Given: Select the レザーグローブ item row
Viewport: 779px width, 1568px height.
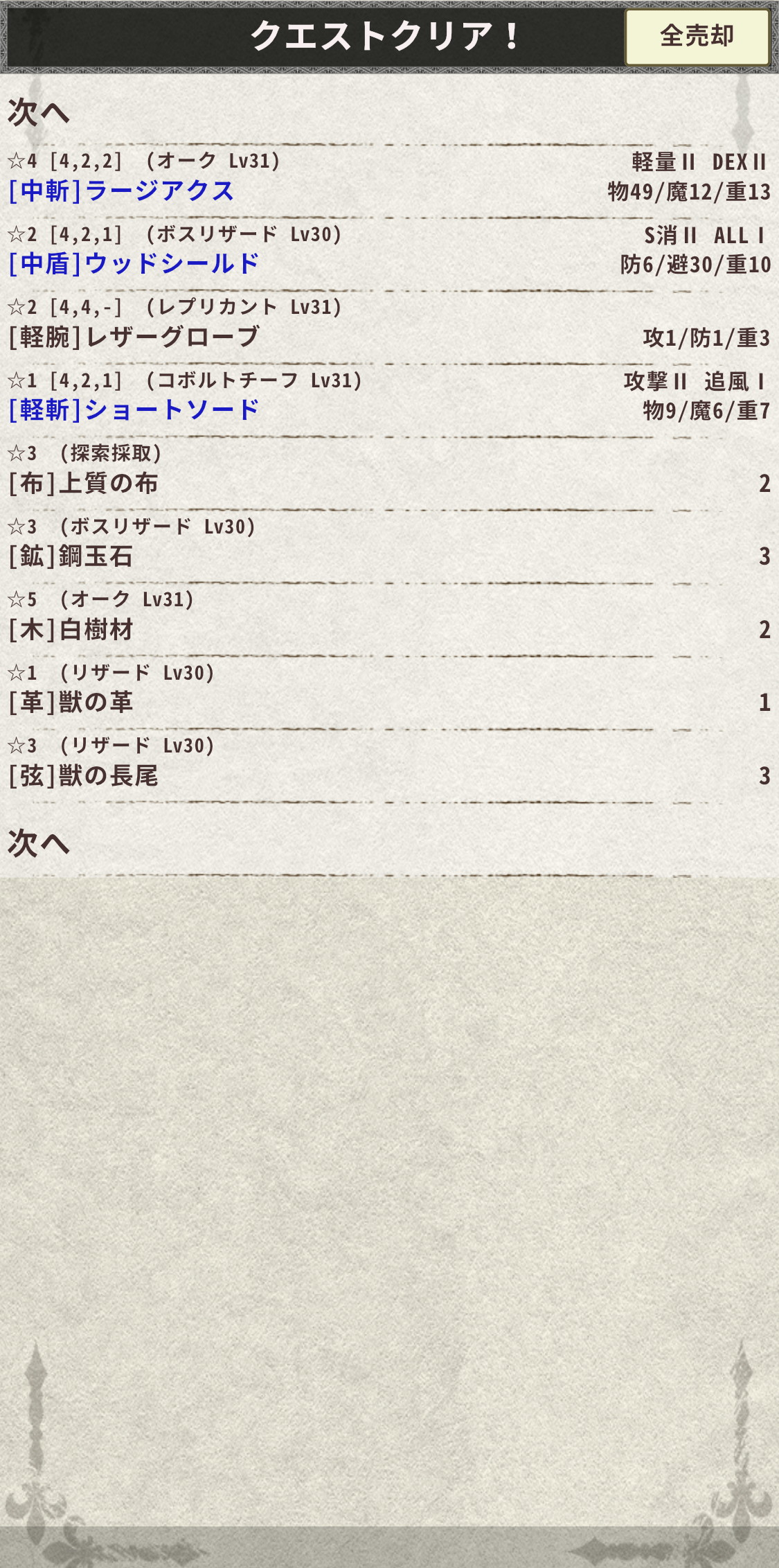Looking at the screenshot, I should click(389, 324).
